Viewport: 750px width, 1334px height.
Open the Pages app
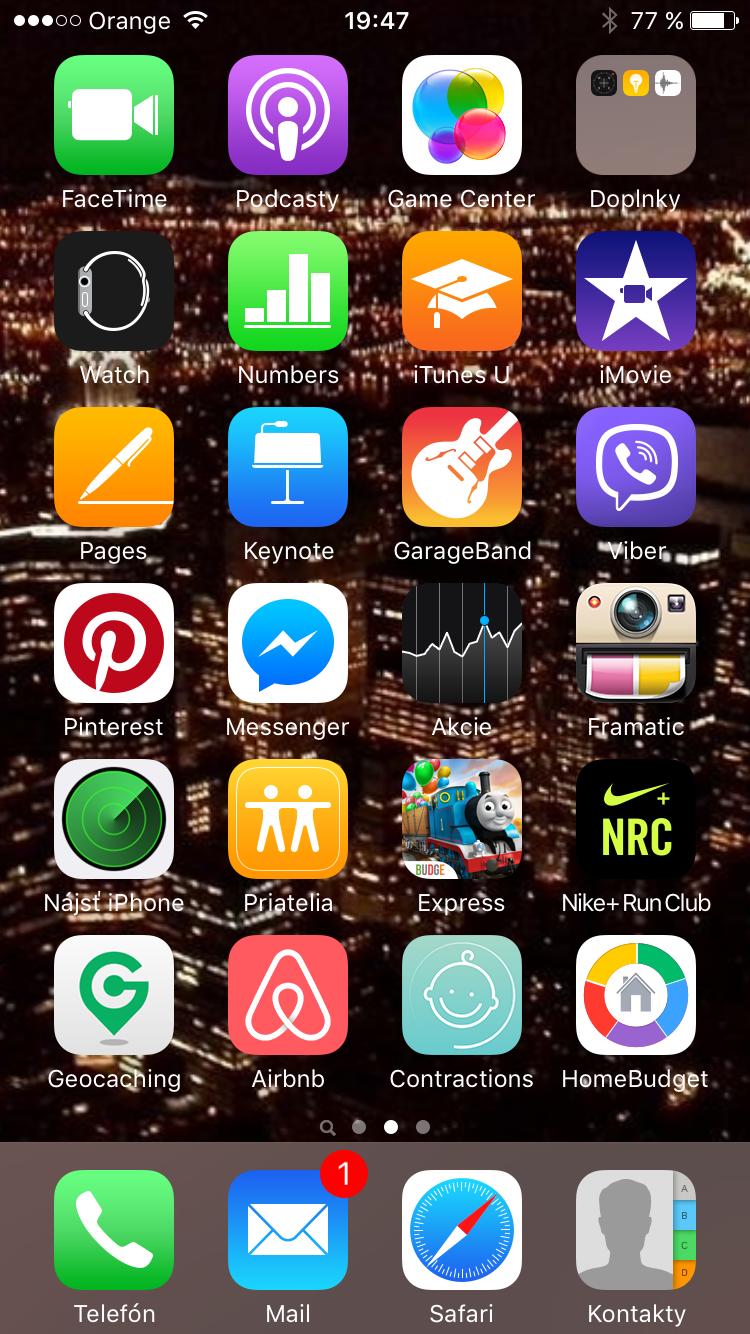114,467
